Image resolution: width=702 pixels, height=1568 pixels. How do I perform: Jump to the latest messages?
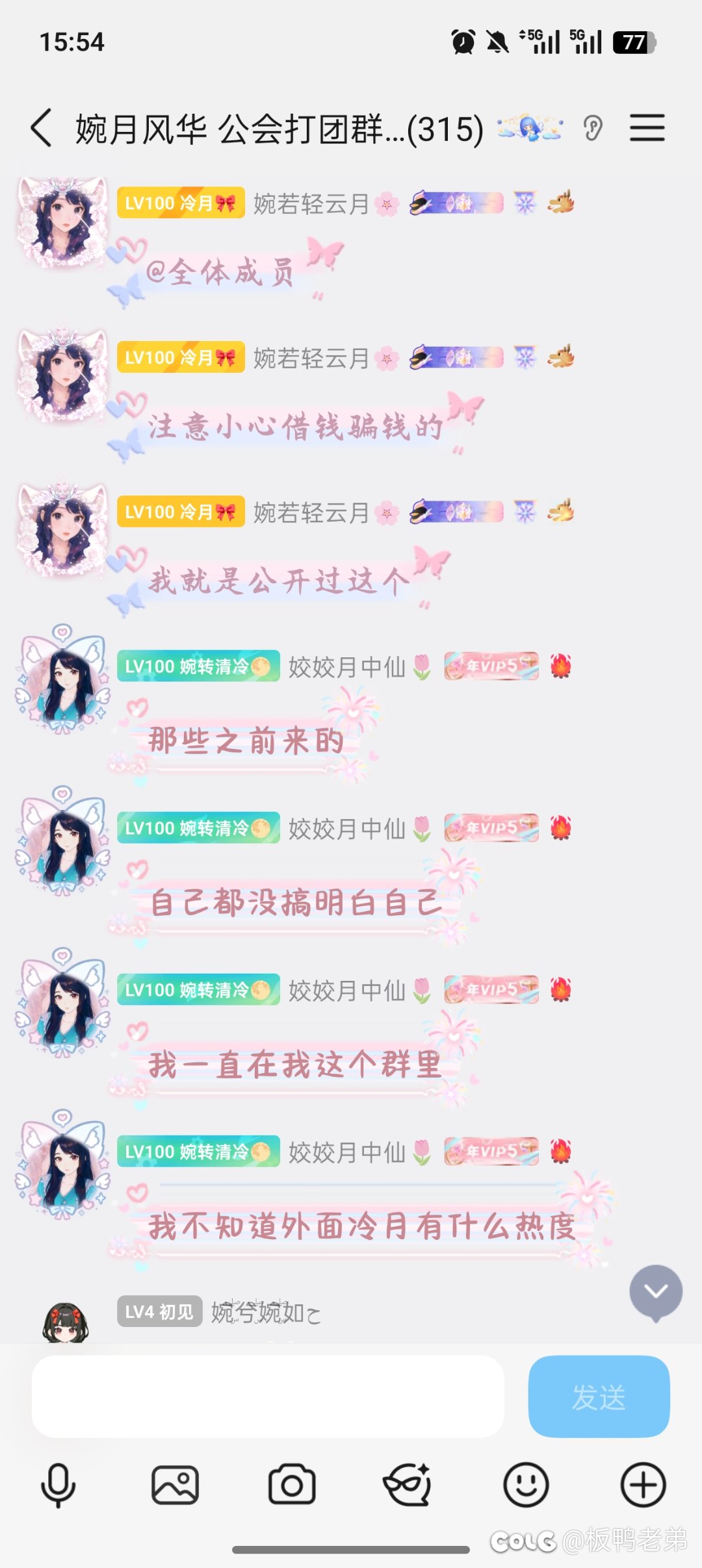[x=655, y=1291]
